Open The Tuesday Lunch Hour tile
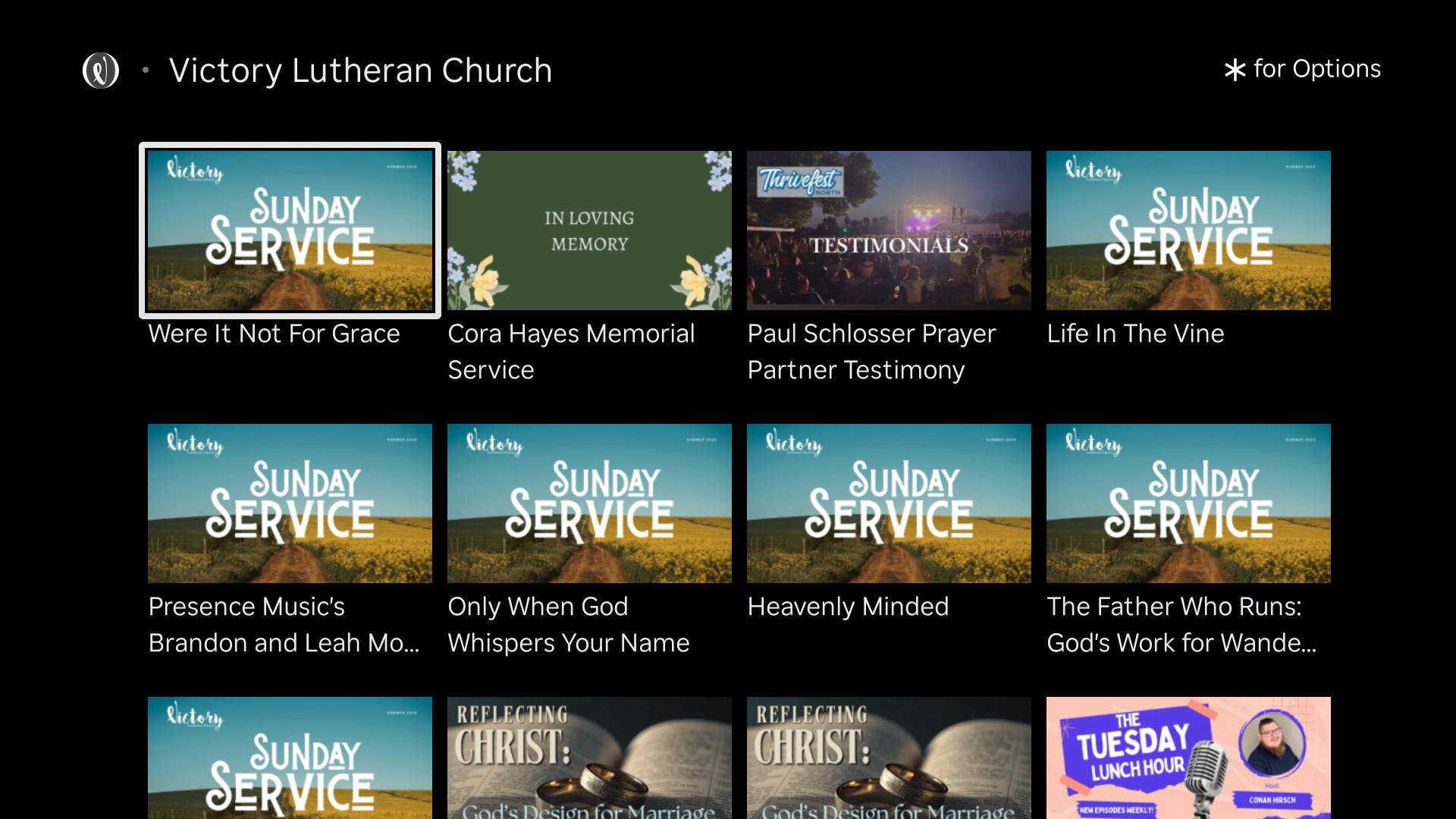This screenshot has height=819, width=1456. point(1188,758)
